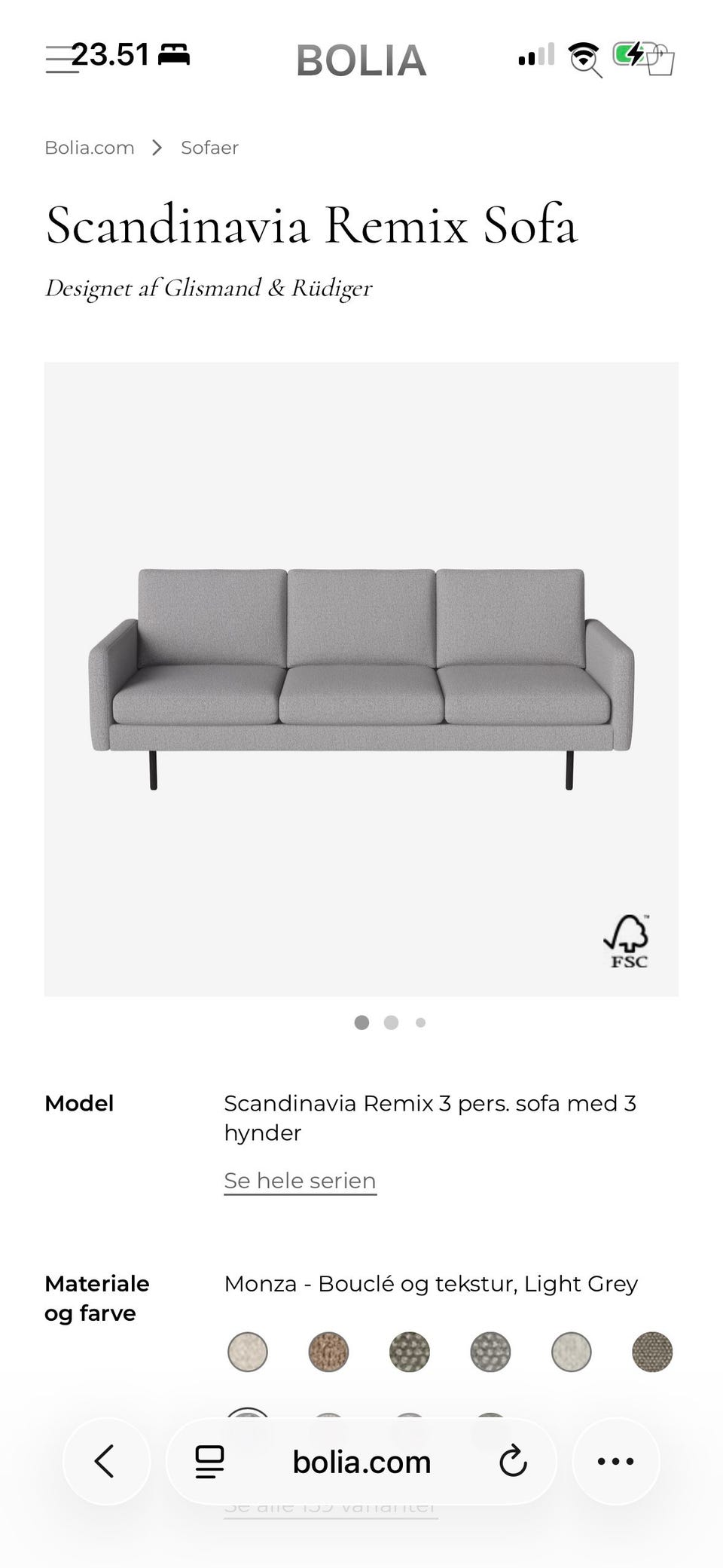This screenshot has height=1568, width=723.
Task: Select the brown textured fabric swatch
Action: (x=328, y=1352)
